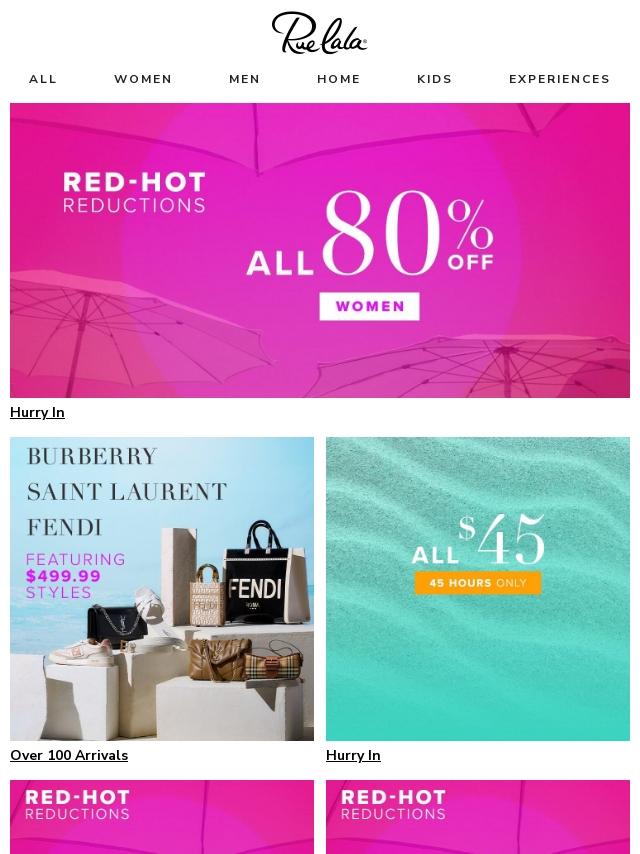Switch to the Women category
Screen dimensions: 640x854
coord(143,79)
